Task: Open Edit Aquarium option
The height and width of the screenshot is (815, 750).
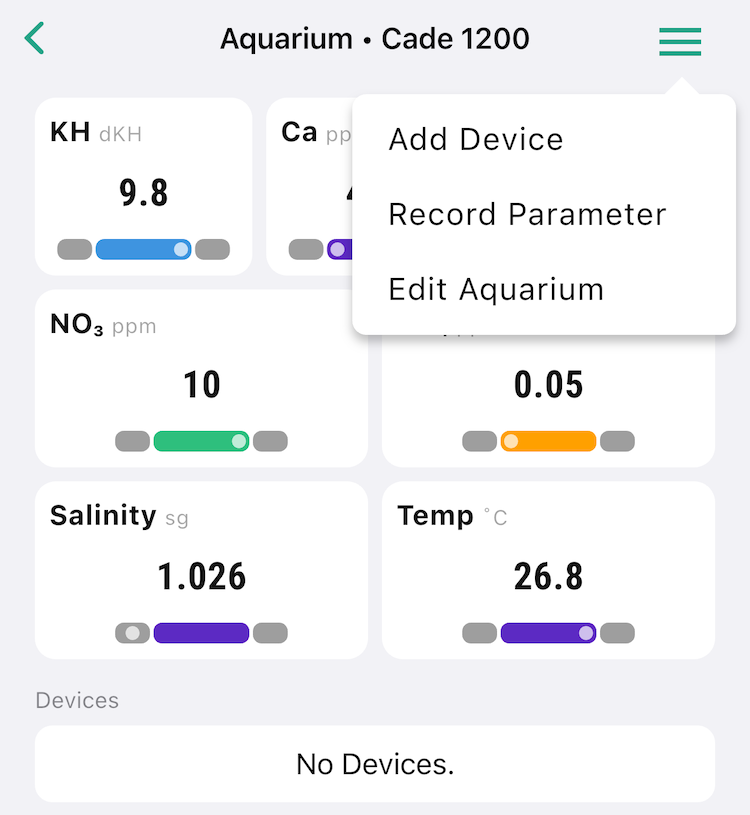Action: [496, 289]
